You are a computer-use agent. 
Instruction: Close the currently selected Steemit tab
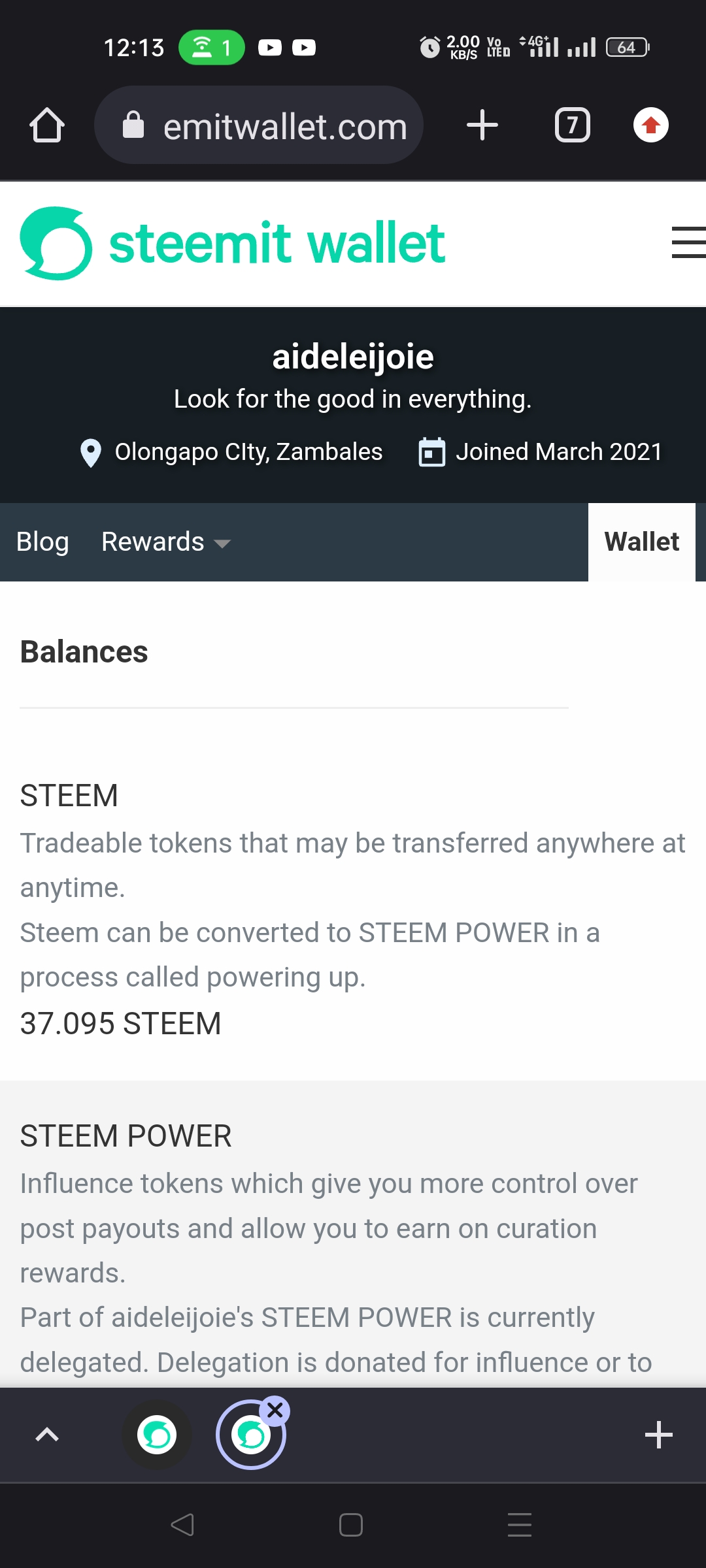pos(275,1411)
